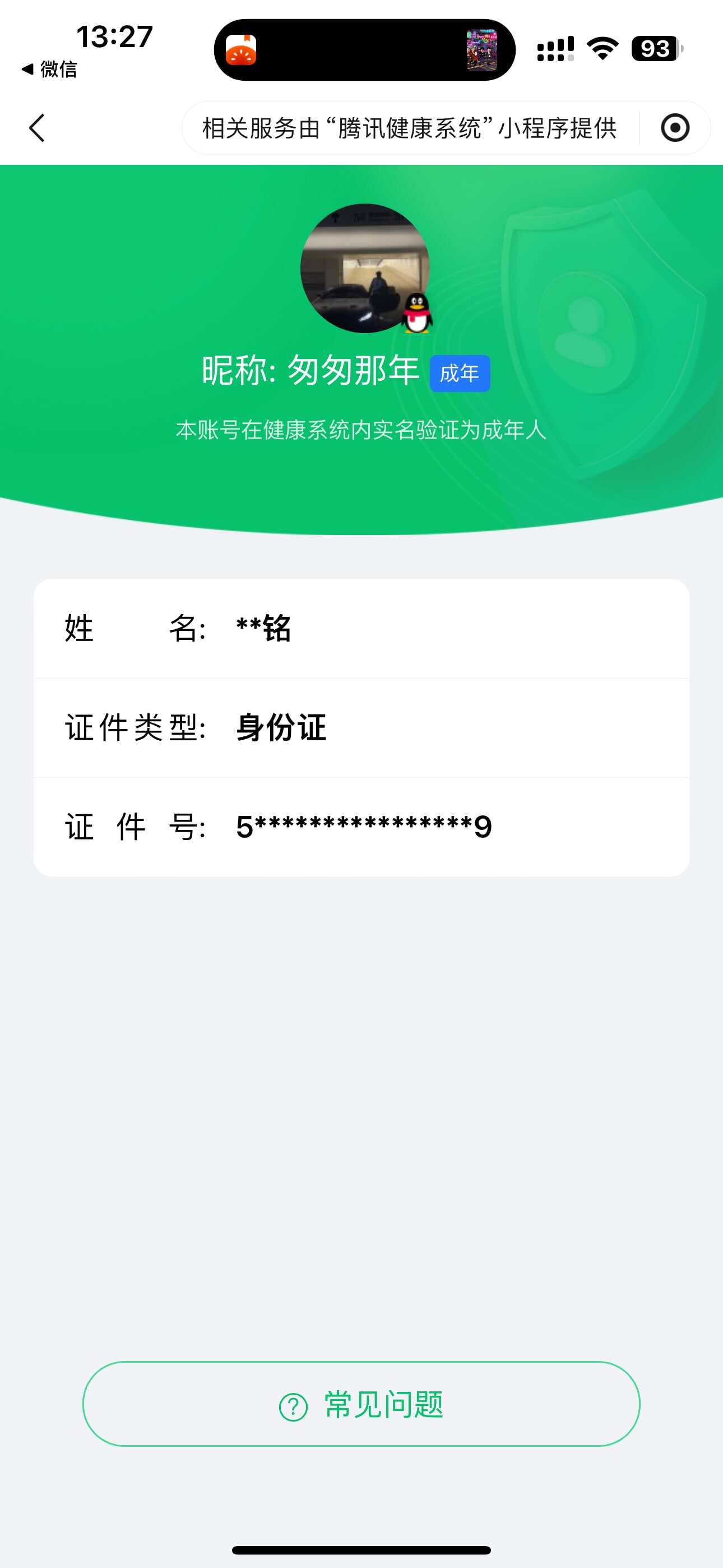Open the orange app in the Dynamic Island
Image resolution: width=723 pixels, height=1568 pixels.
pyautogui.click(x=241, y=52)
